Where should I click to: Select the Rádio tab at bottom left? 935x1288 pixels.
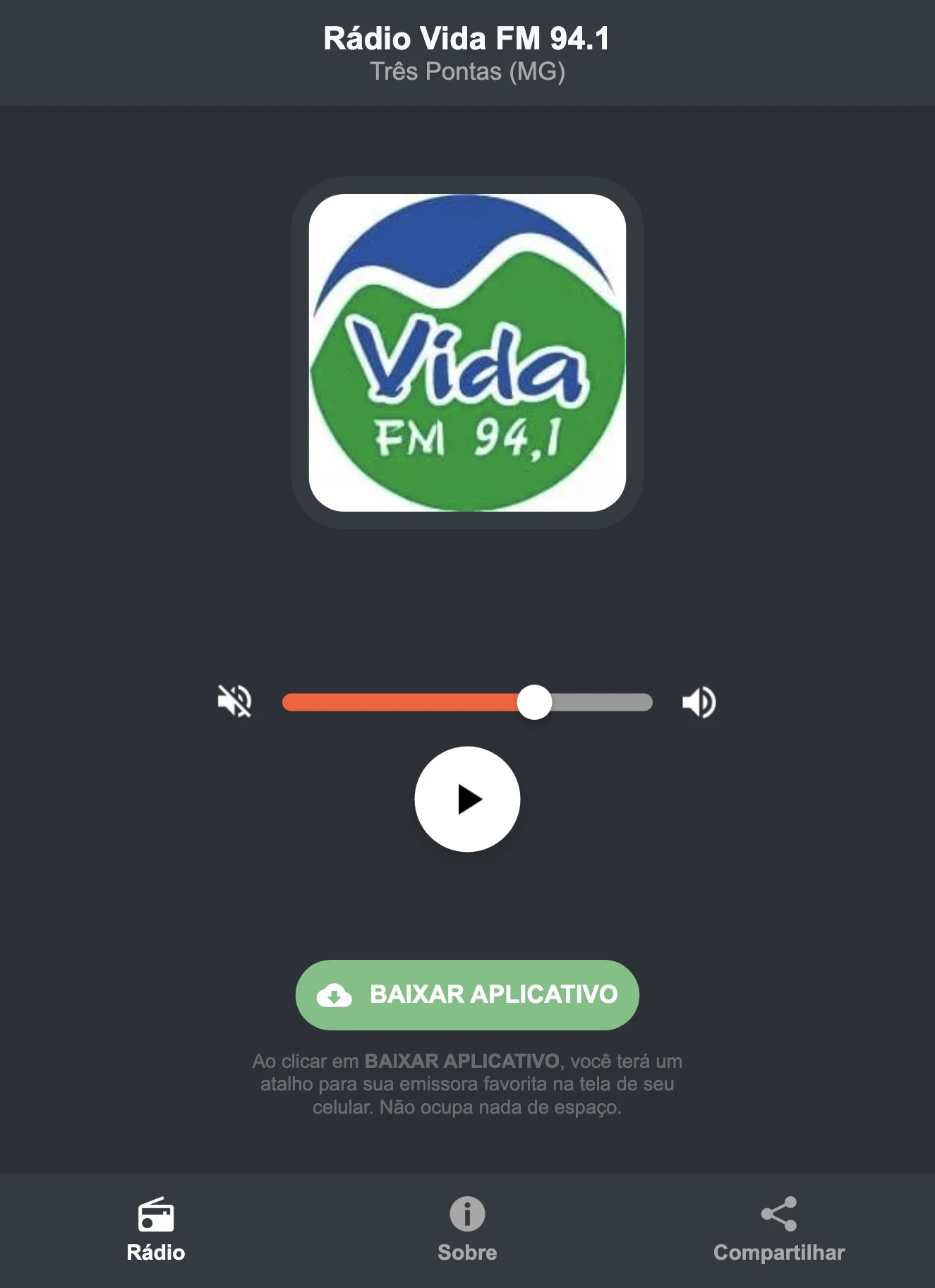[157, 1228]
